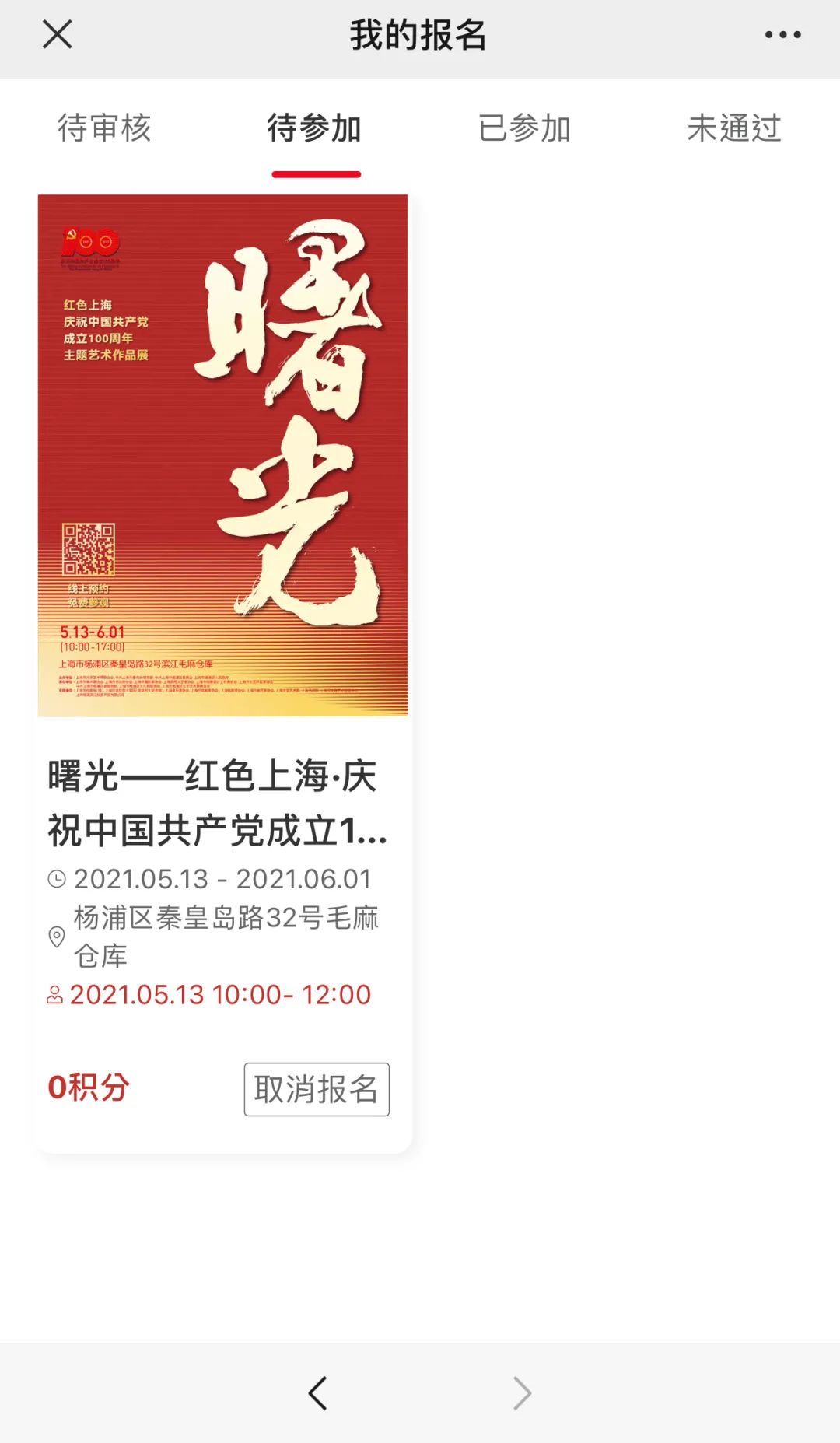
Task: Switch to the 待审核 tab
Action: point(104,128)
